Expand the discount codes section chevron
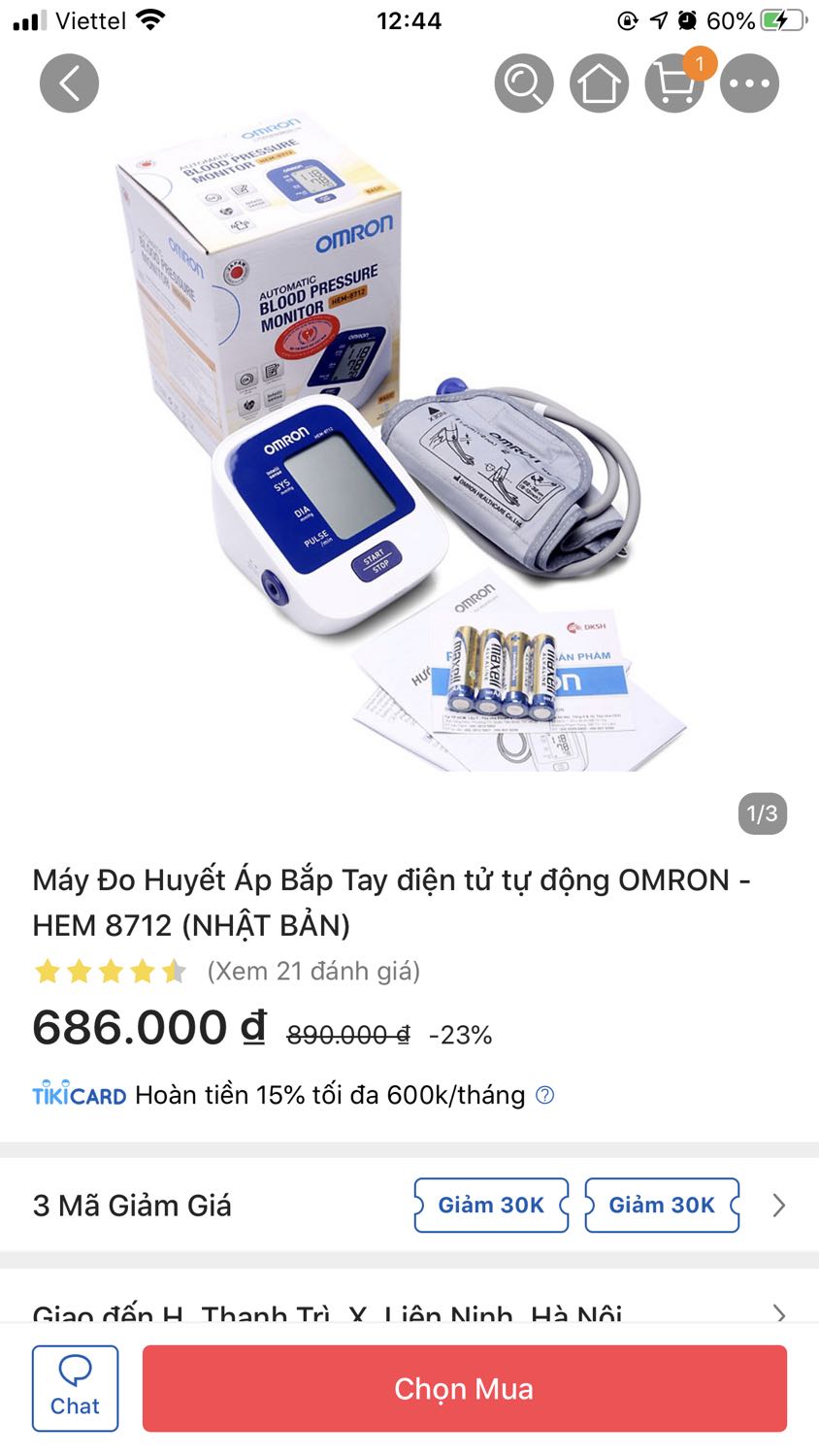This screenshot has width=819, height=1456. (x=778, y=1205)
